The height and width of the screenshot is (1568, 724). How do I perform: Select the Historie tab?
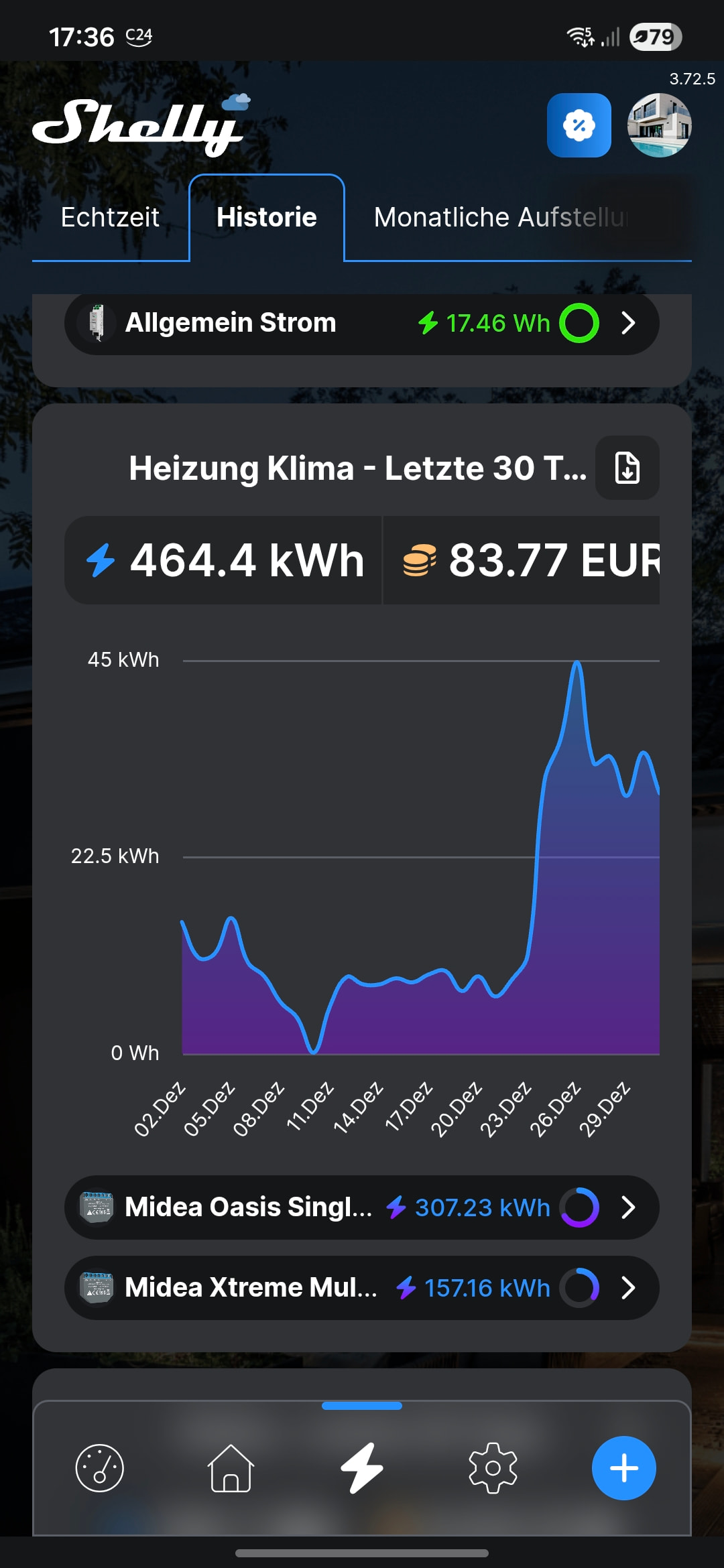coord(267,217)
